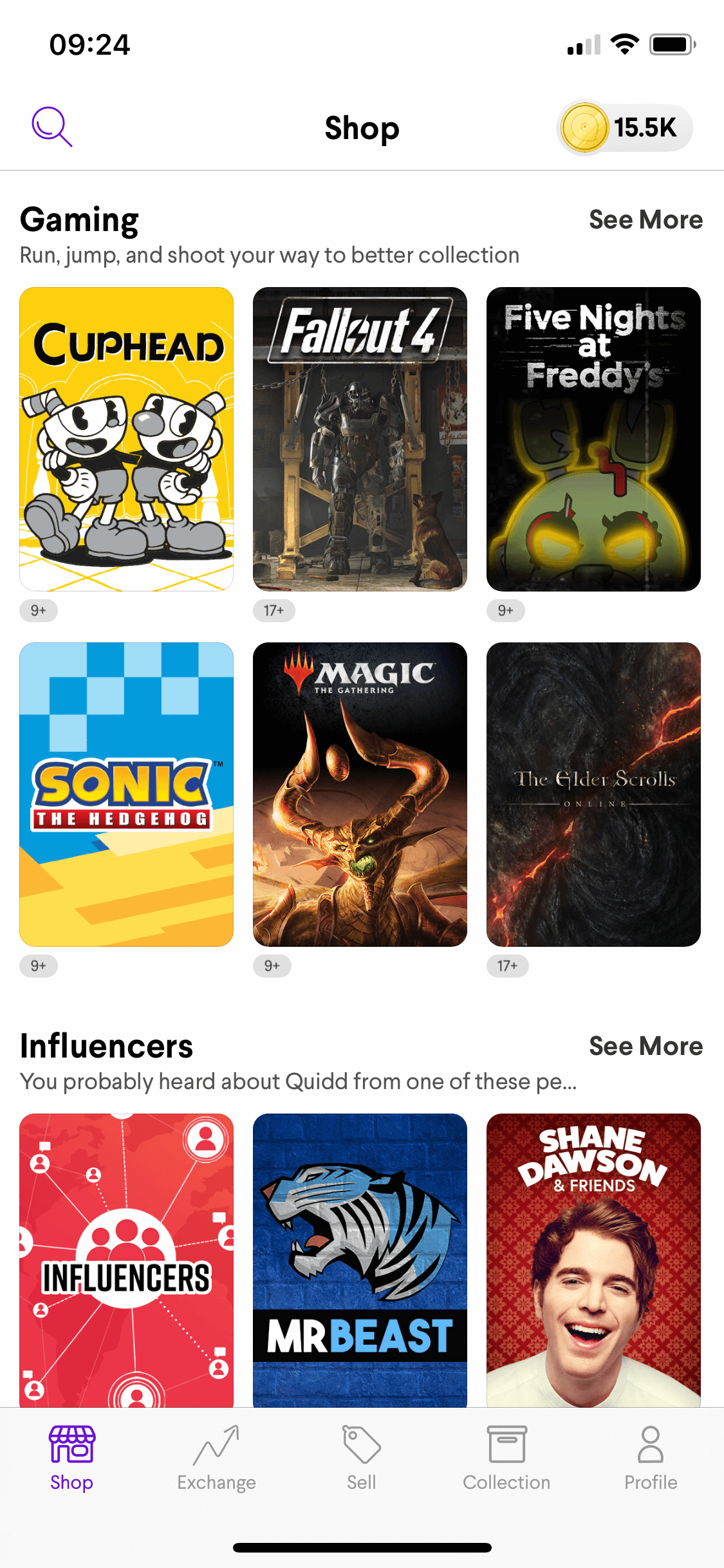Open Magic The Gathering card

[360, 794]
